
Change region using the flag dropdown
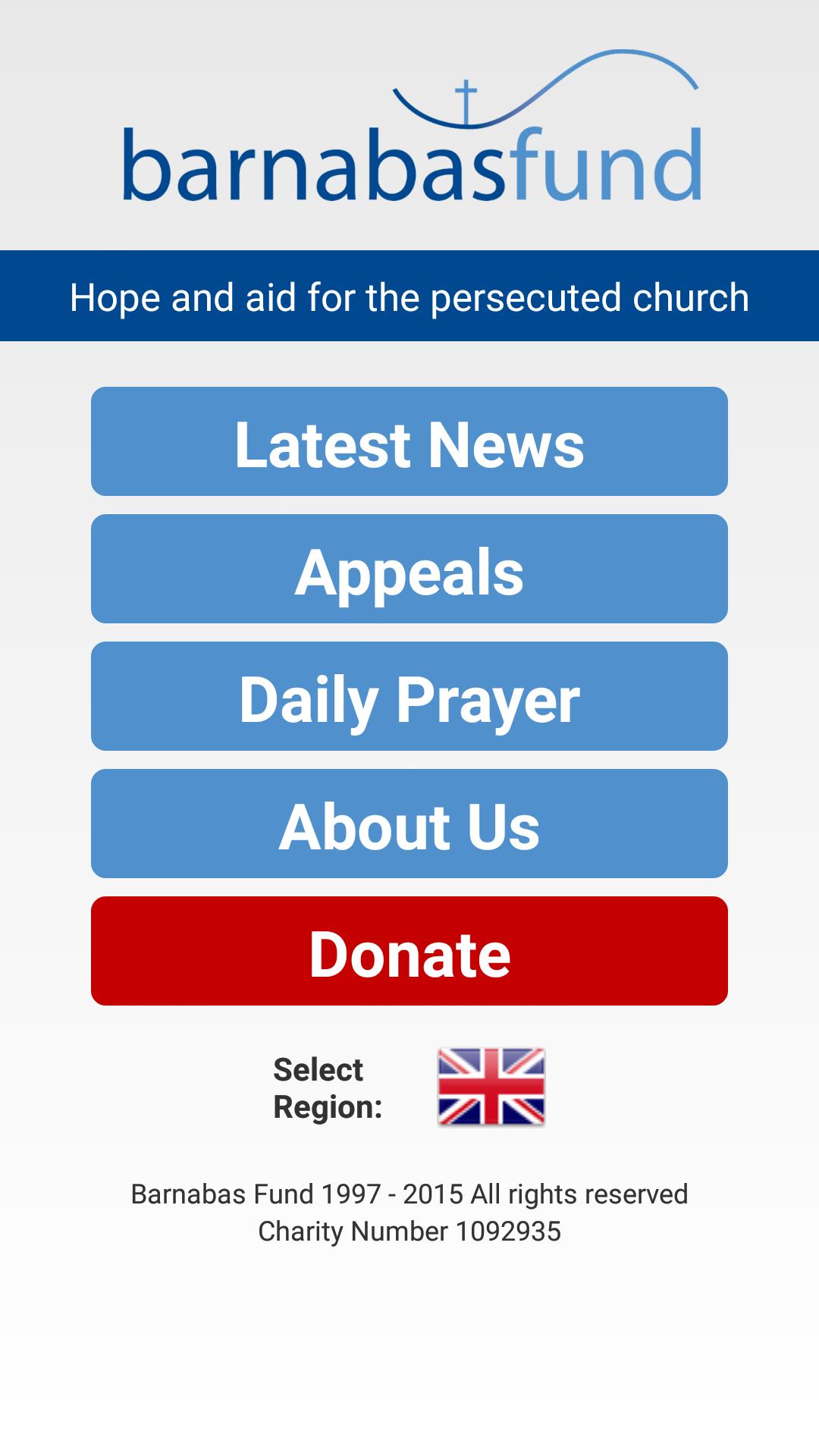(x=491, y=1086)
